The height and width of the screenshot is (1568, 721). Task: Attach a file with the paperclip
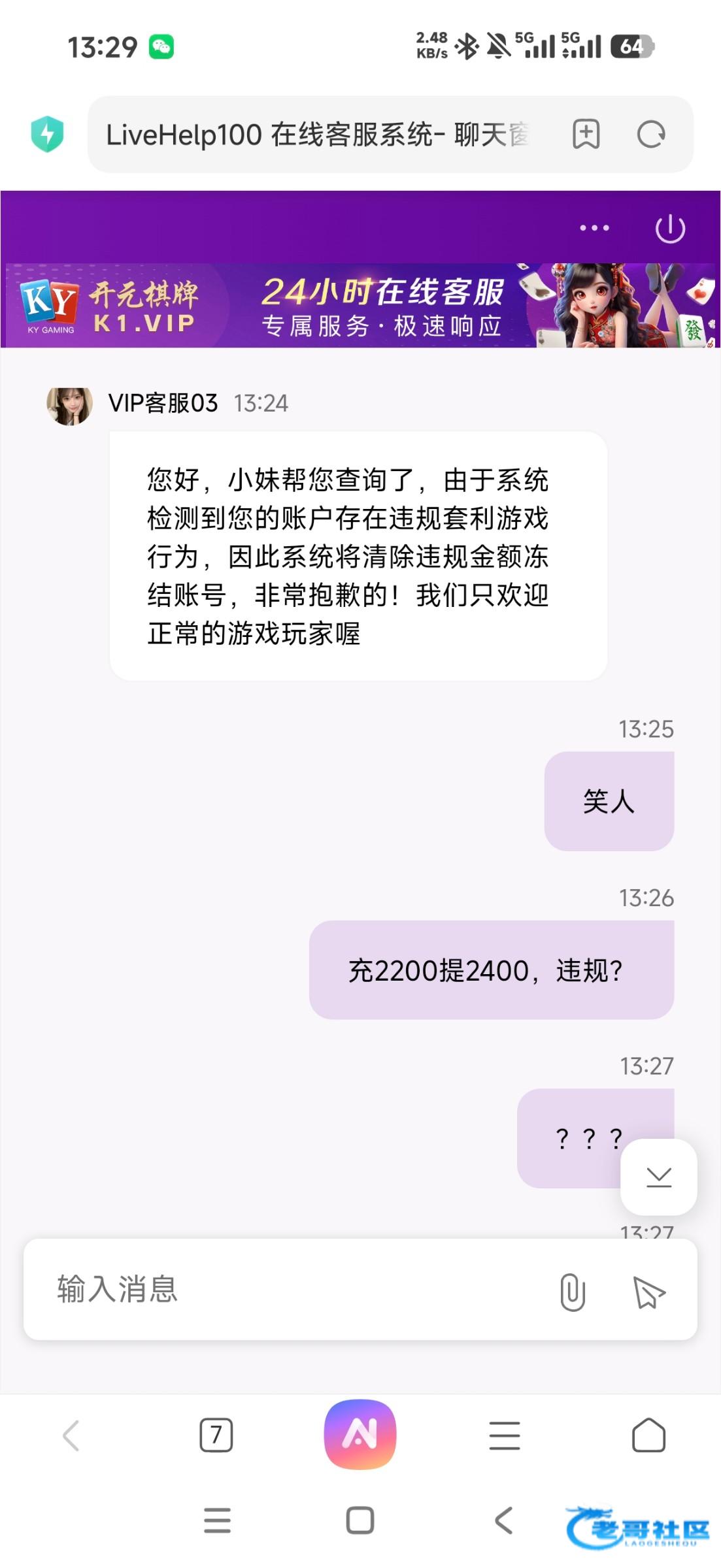[x=572, y=1292]
